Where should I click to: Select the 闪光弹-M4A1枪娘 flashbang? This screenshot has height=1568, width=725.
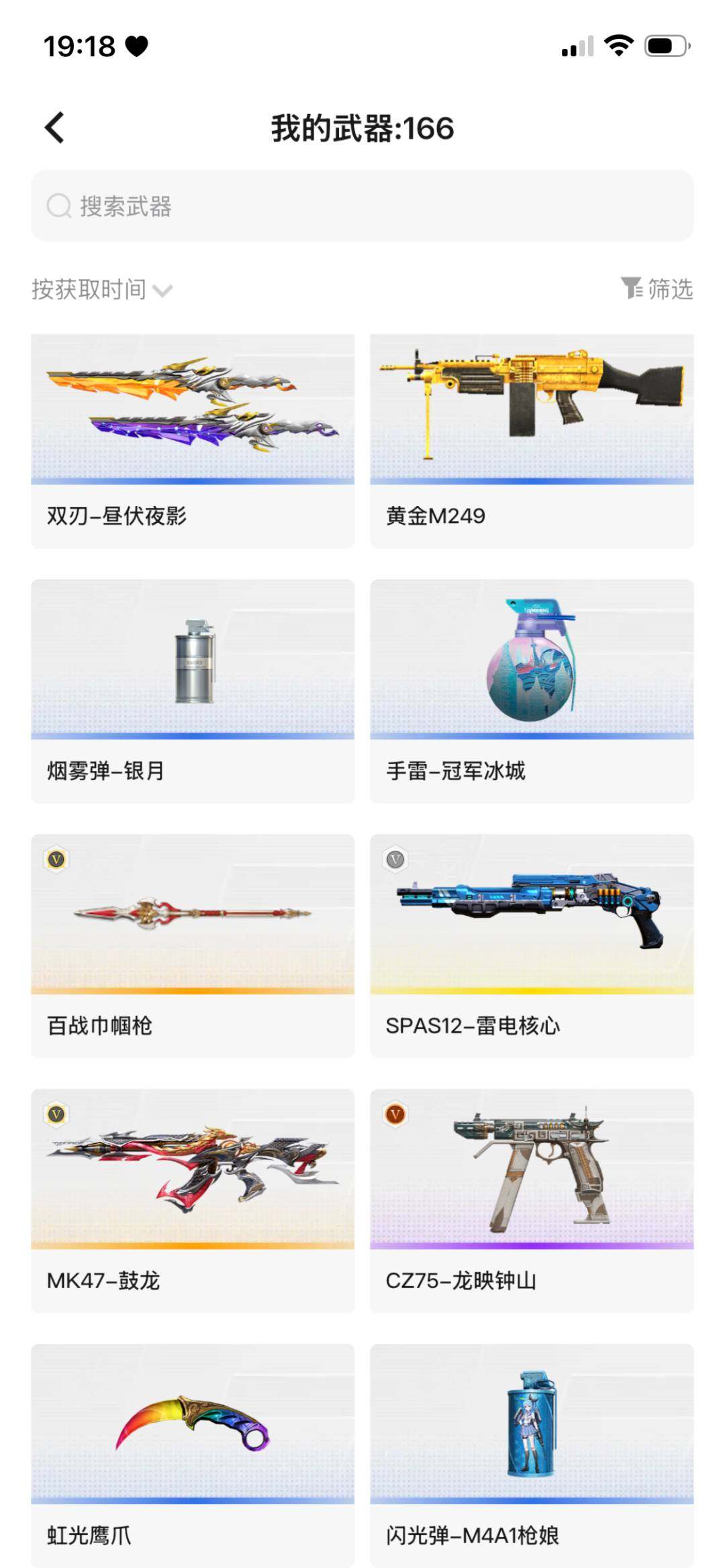click(532, 1449)
